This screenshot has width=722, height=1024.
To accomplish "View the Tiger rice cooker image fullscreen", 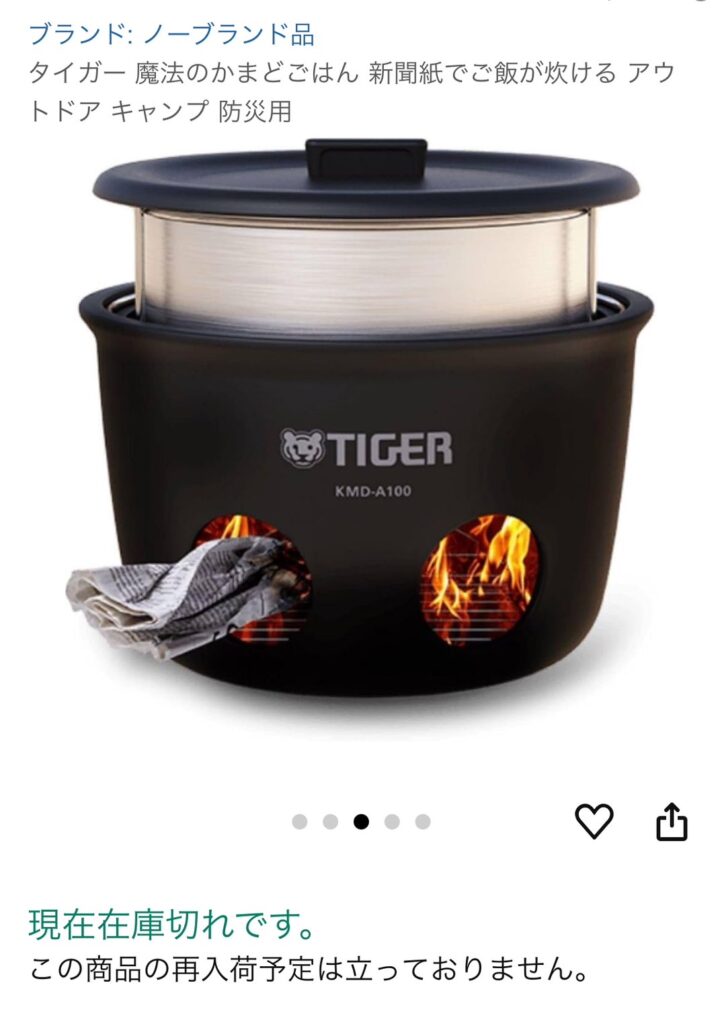I will point(365,420).
